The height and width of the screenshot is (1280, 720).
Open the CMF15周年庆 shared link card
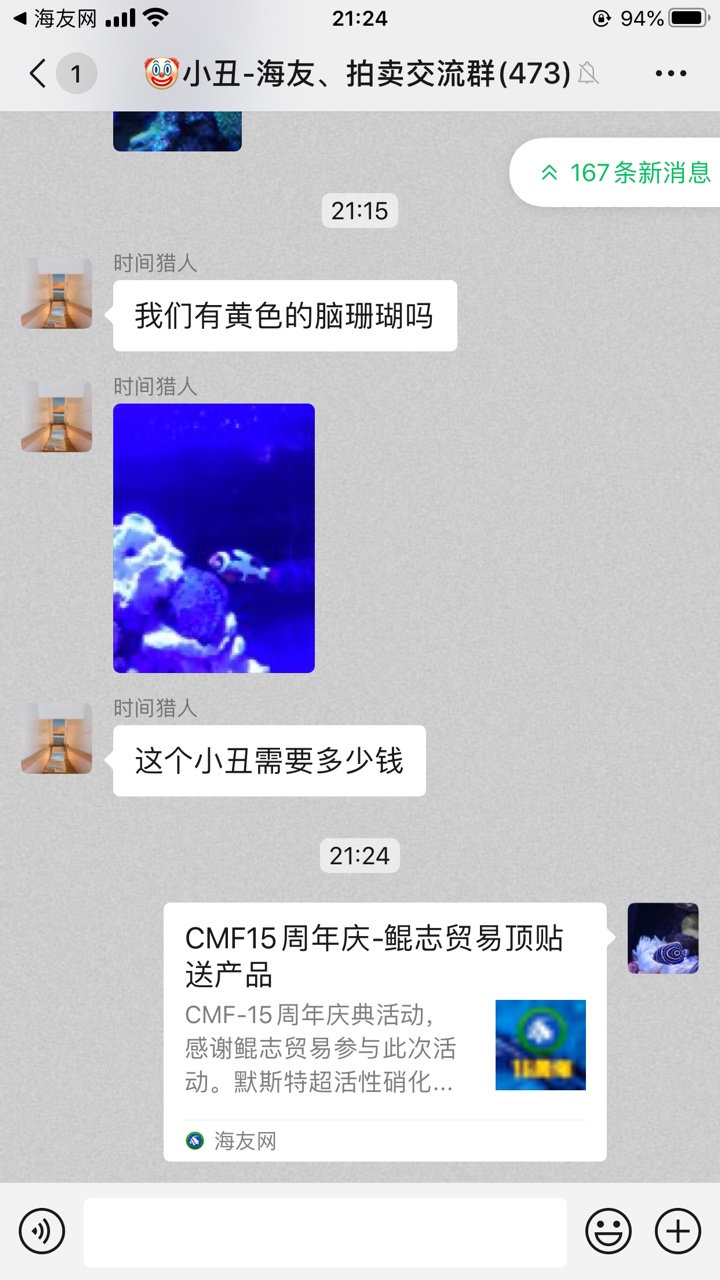(x=385, y=1030)
